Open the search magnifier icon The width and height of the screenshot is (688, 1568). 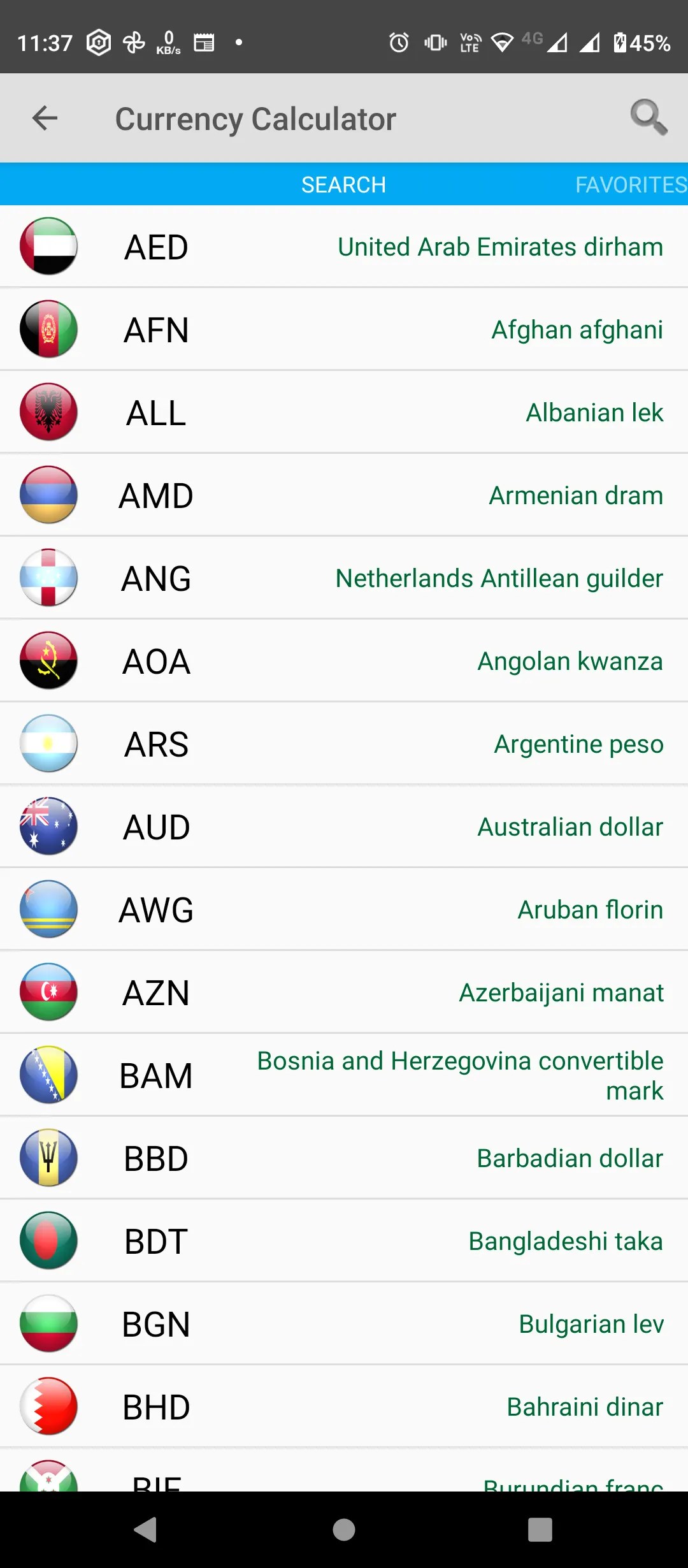(649, 118)
